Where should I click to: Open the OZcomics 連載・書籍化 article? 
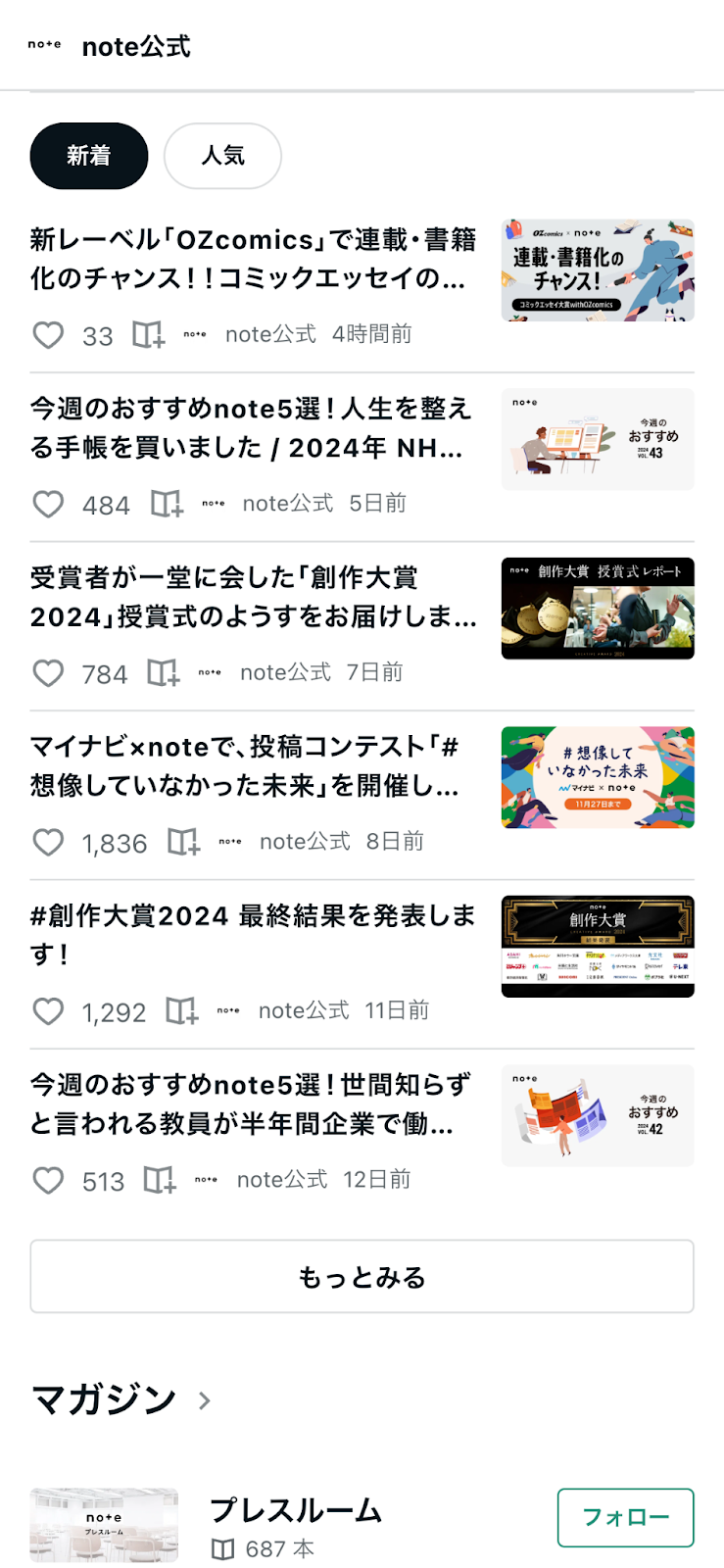[253, 259]
